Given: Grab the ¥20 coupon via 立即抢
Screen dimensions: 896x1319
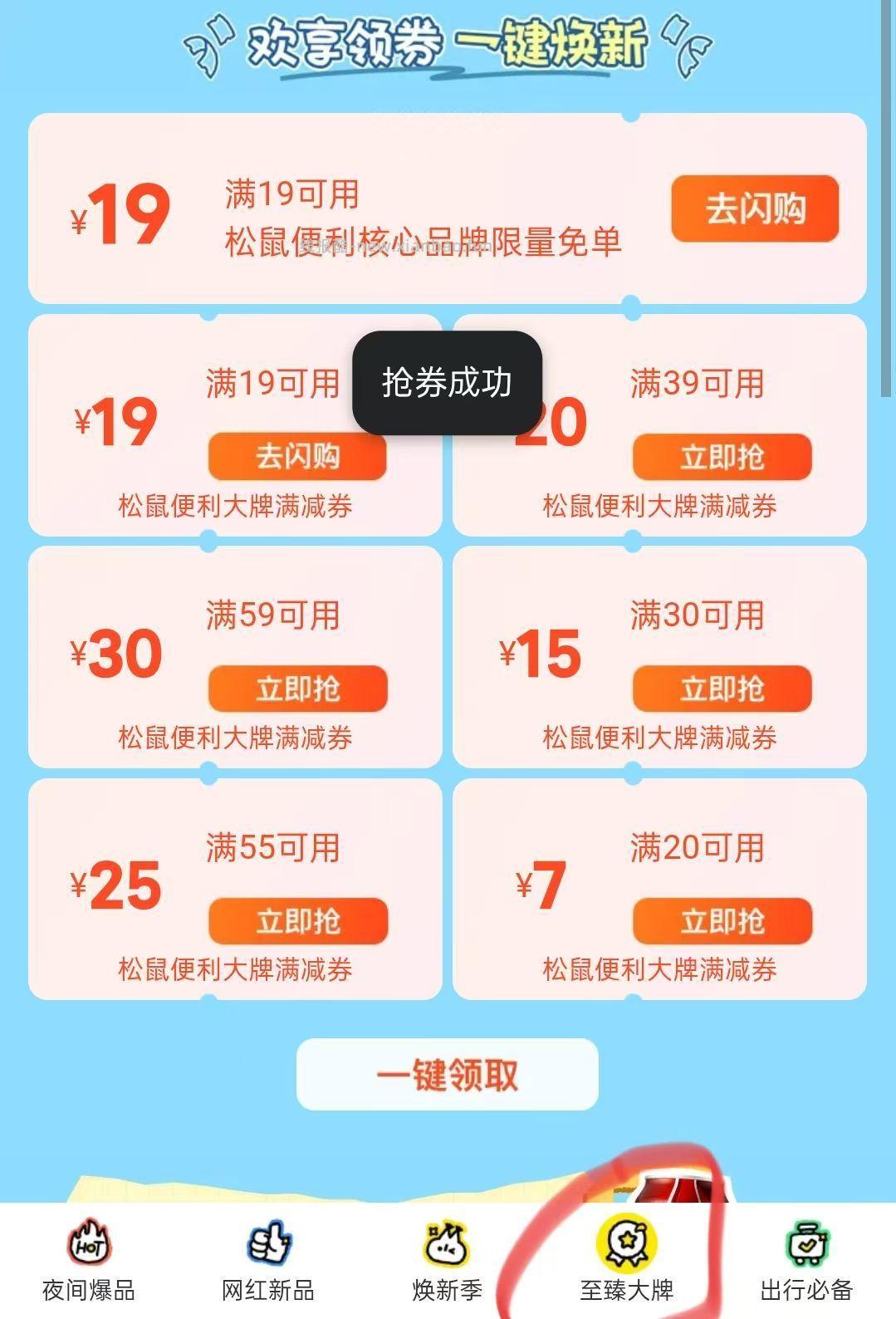Looking at the screenshot, I should 721,456.
